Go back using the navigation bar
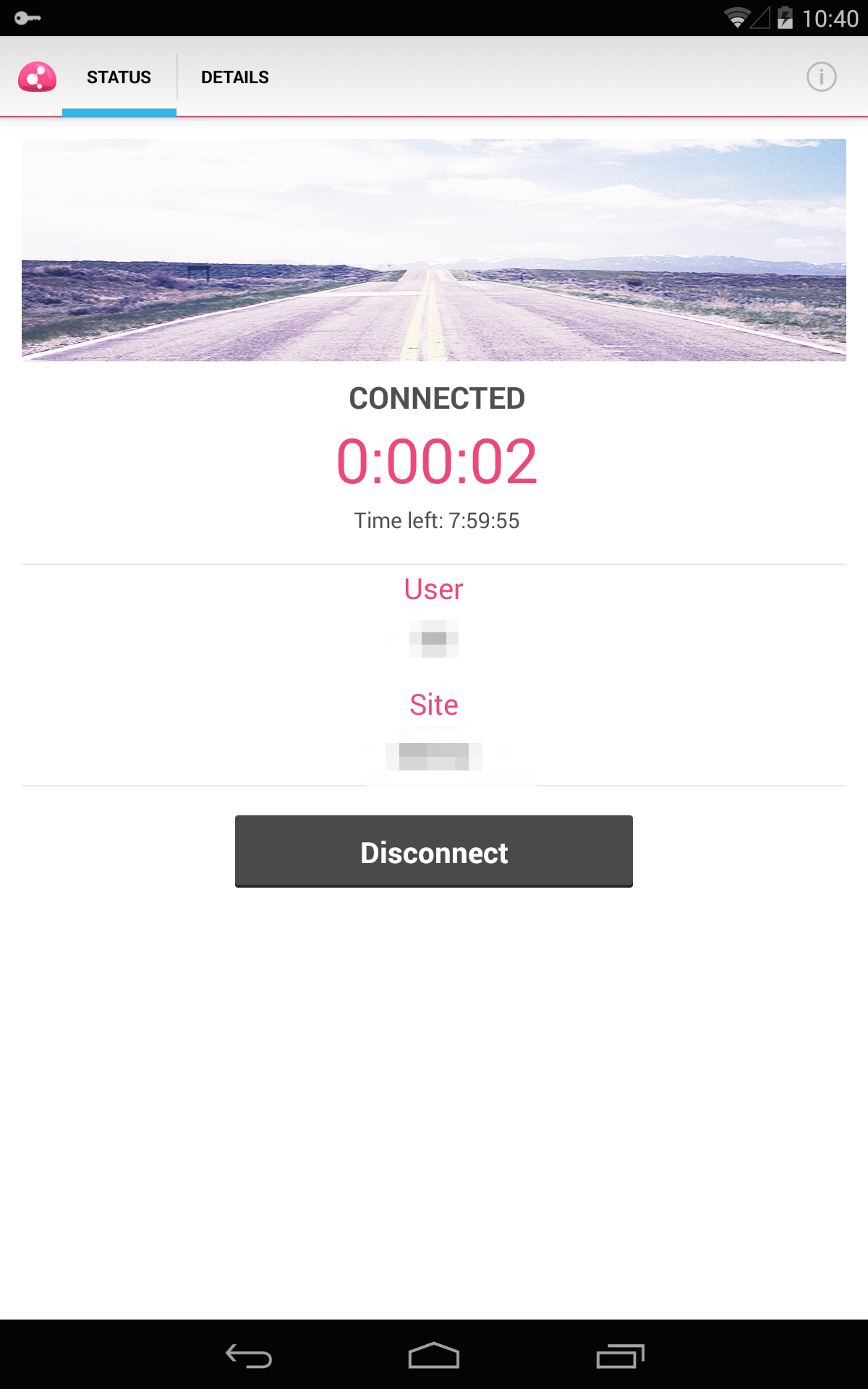 (249, 1356)
